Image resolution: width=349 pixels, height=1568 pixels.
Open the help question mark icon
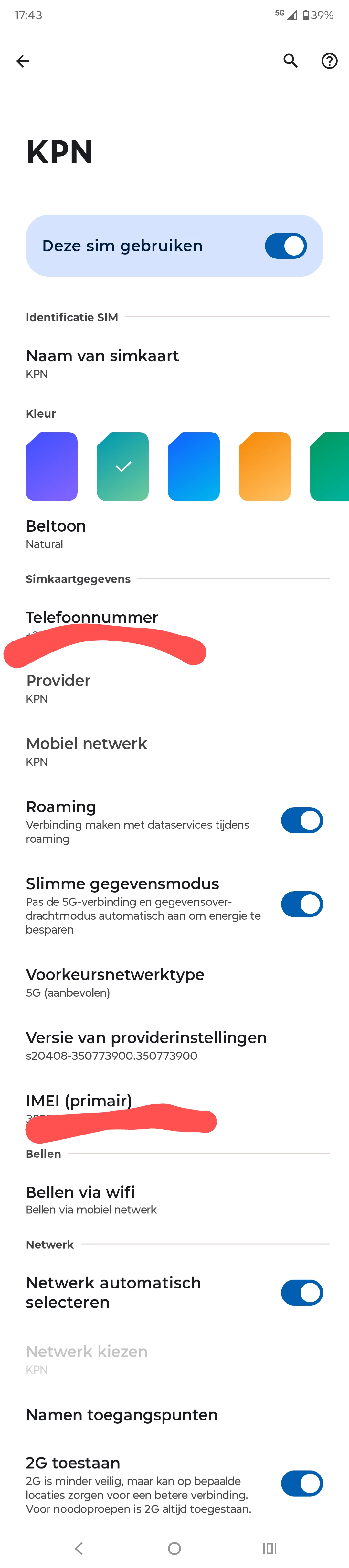click(329, 61)
